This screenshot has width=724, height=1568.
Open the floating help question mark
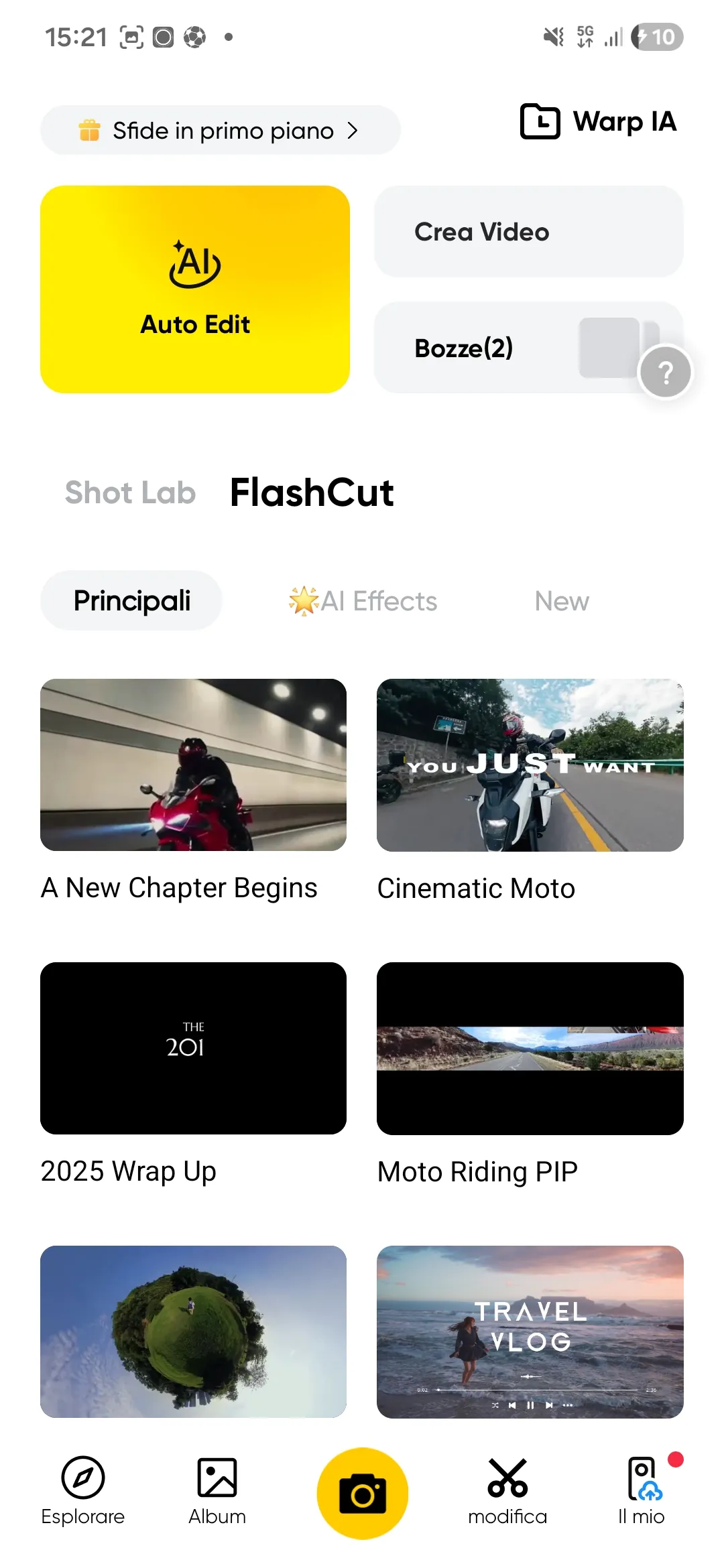[665, 373]
